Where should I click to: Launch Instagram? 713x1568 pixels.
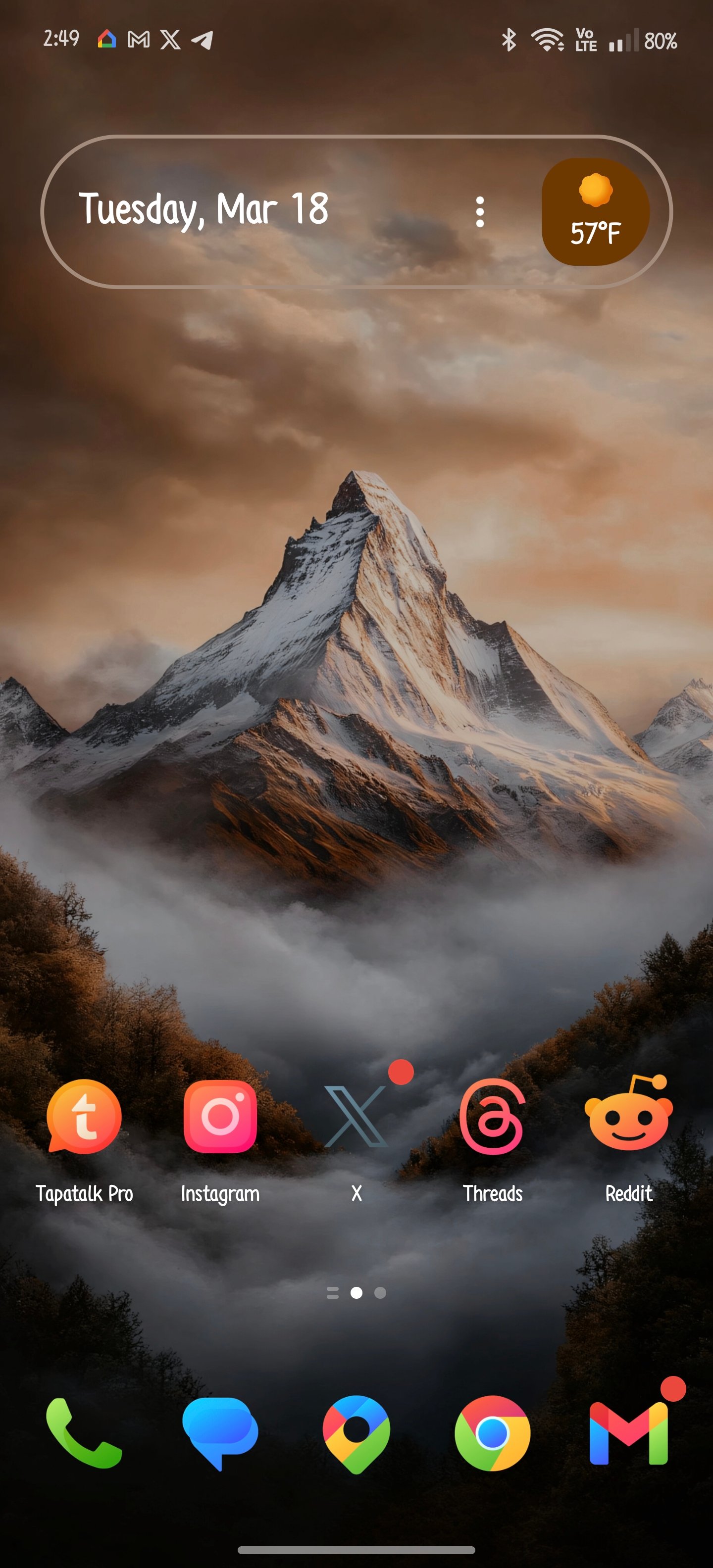coord(220,1117)
